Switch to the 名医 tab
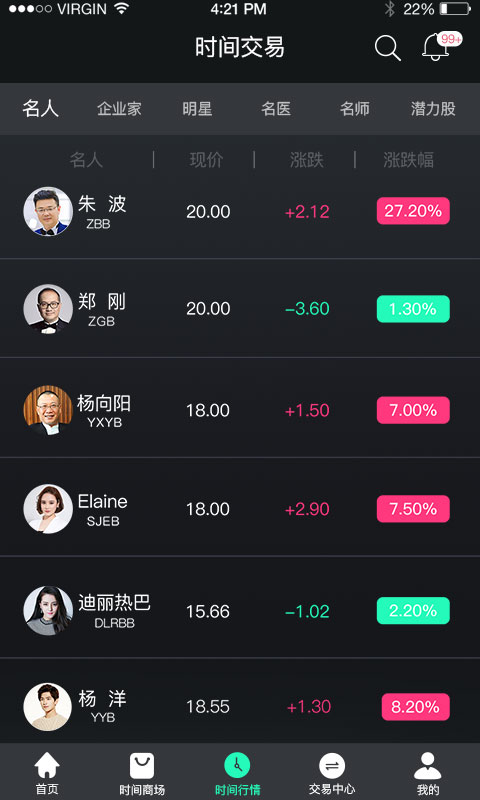This screenshot has height=800, width=480. 276,109
